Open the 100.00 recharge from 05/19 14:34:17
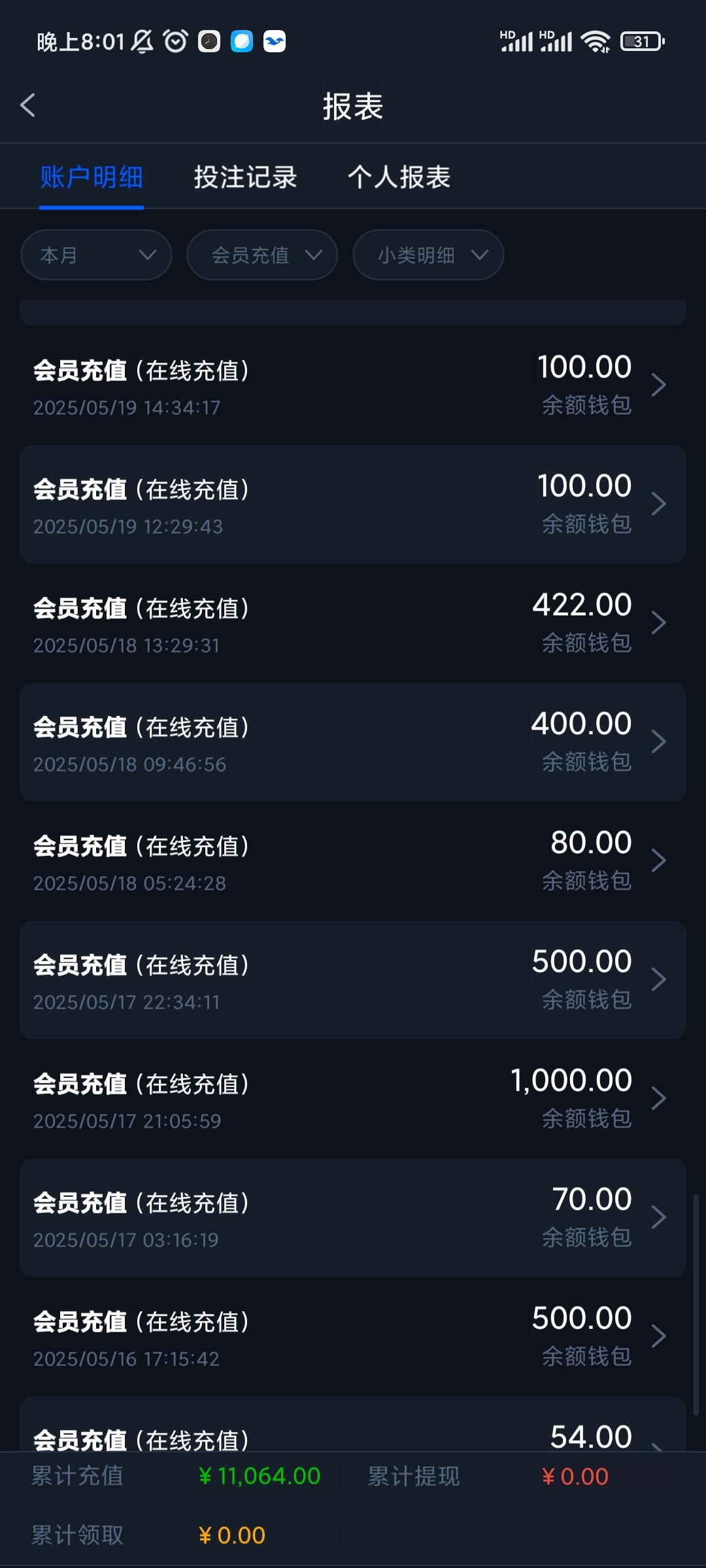Screen dimensions: 706x1568 (x=353, y=385)
